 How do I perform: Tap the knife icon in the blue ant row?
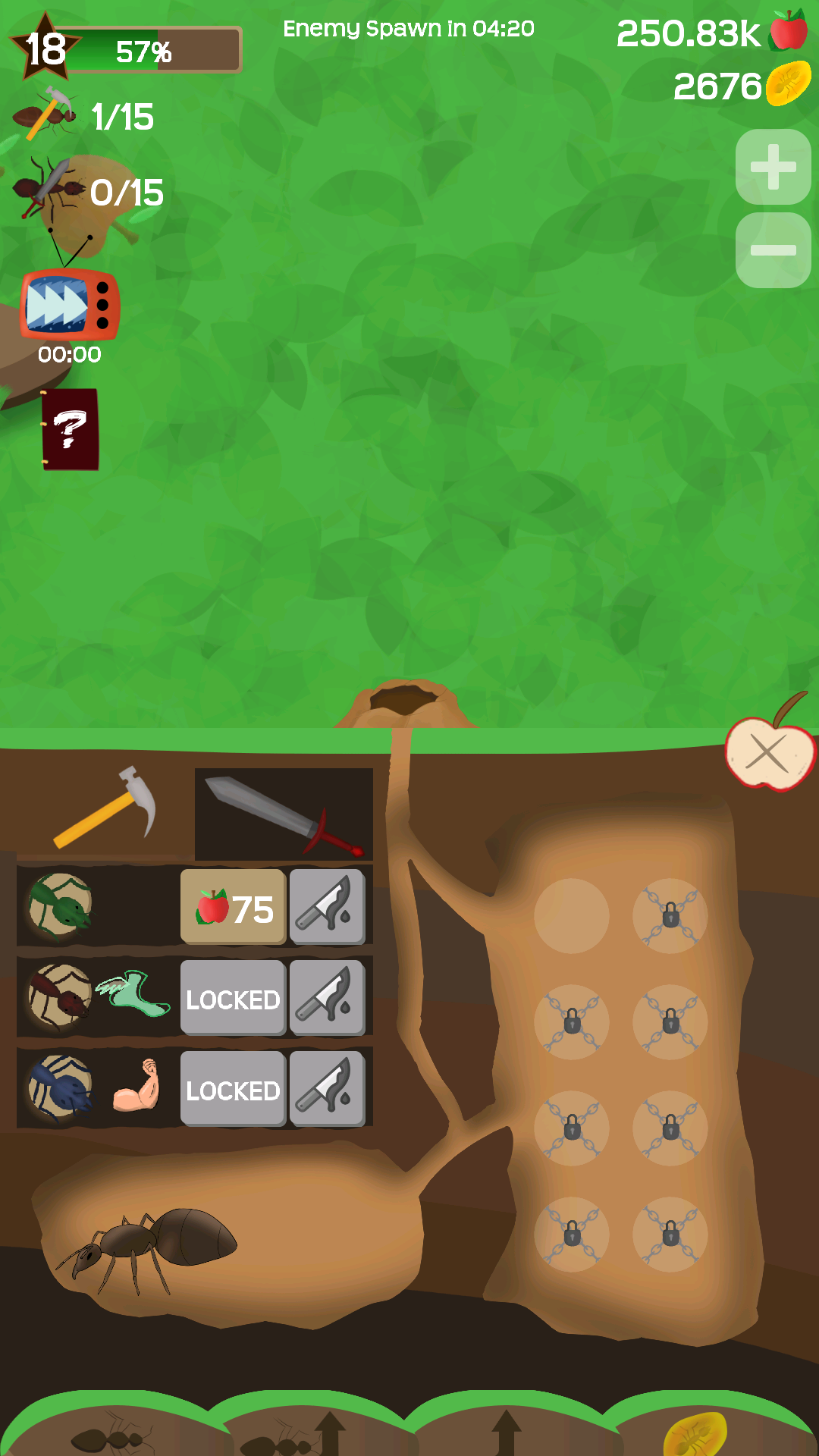(327, 1089)
